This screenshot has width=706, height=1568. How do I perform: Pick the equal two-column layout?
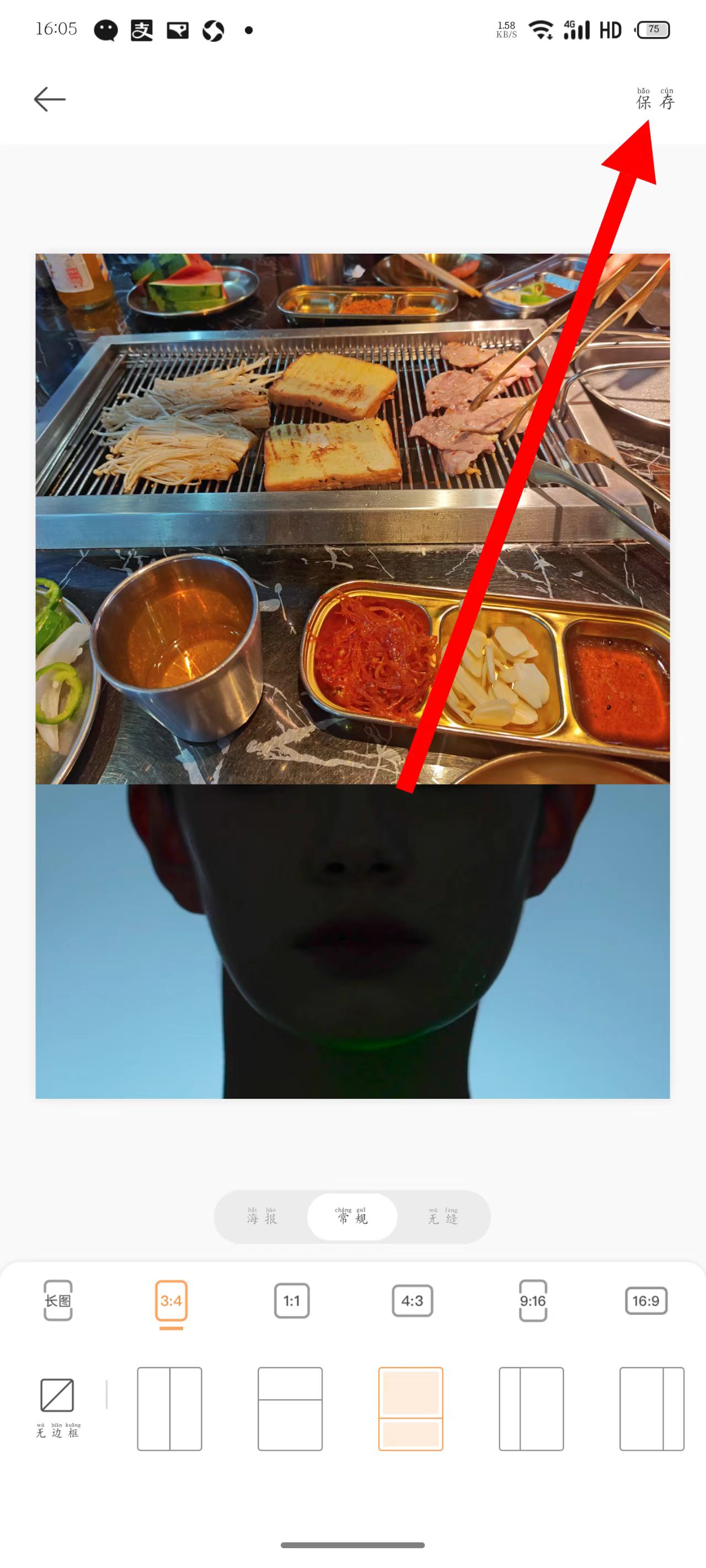pyautogui.click(x=169, y=1409)
